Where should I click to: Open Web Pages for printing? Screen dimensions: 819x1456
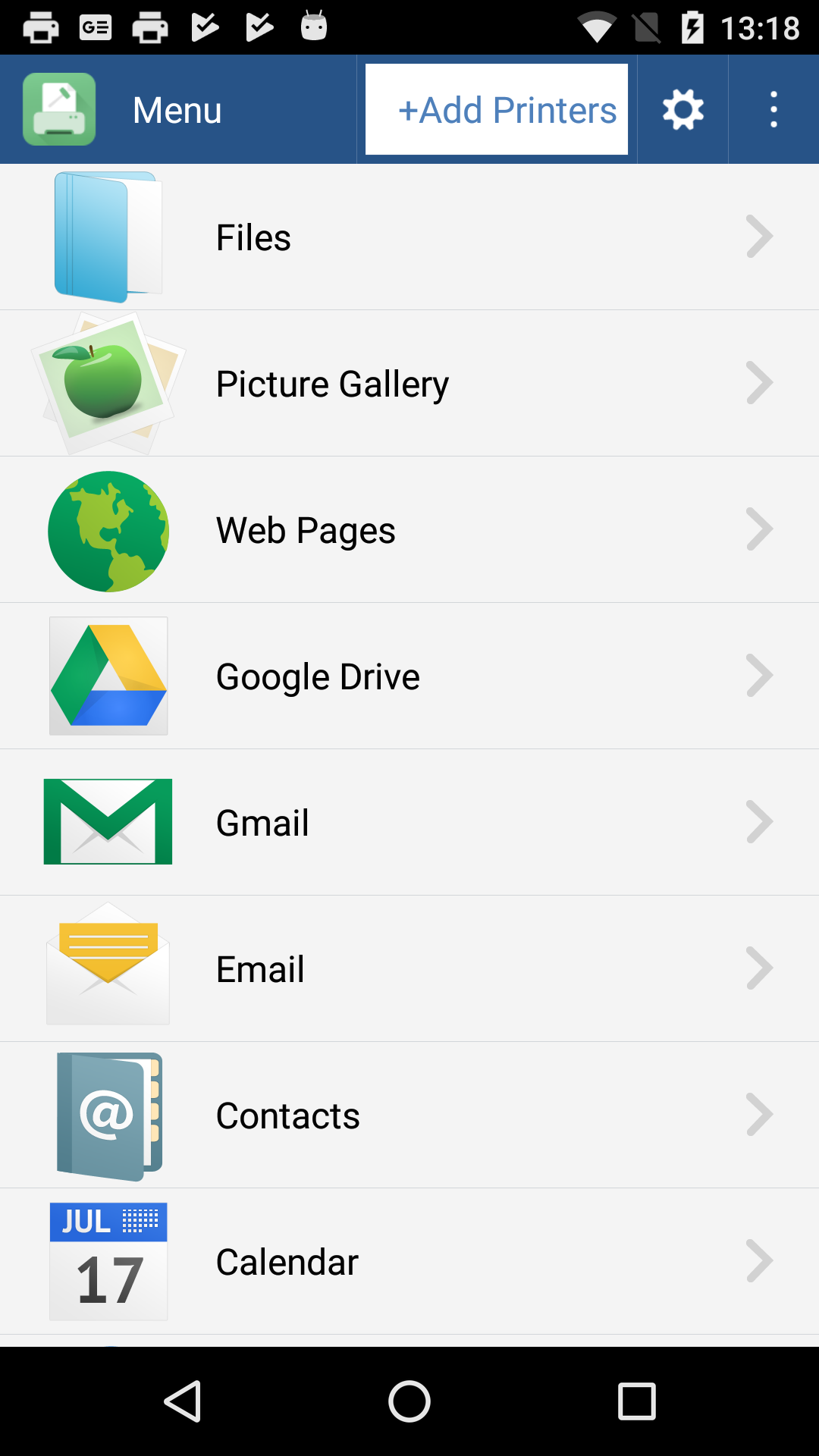[x=409, y=530]
